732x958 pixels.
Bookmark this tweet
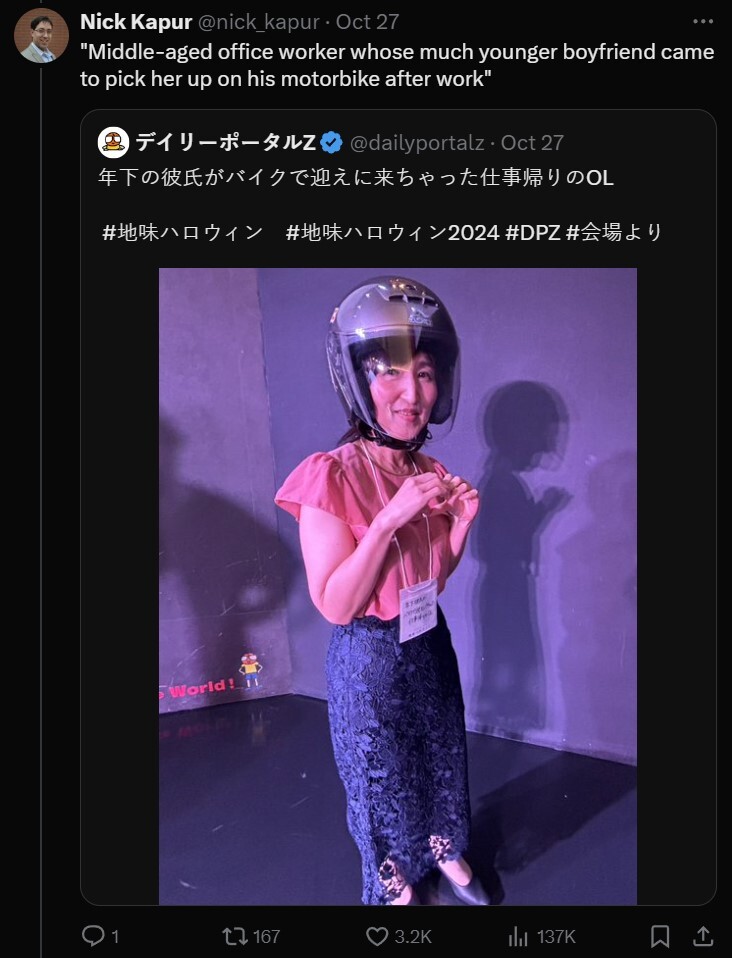(x=660, y=936)
